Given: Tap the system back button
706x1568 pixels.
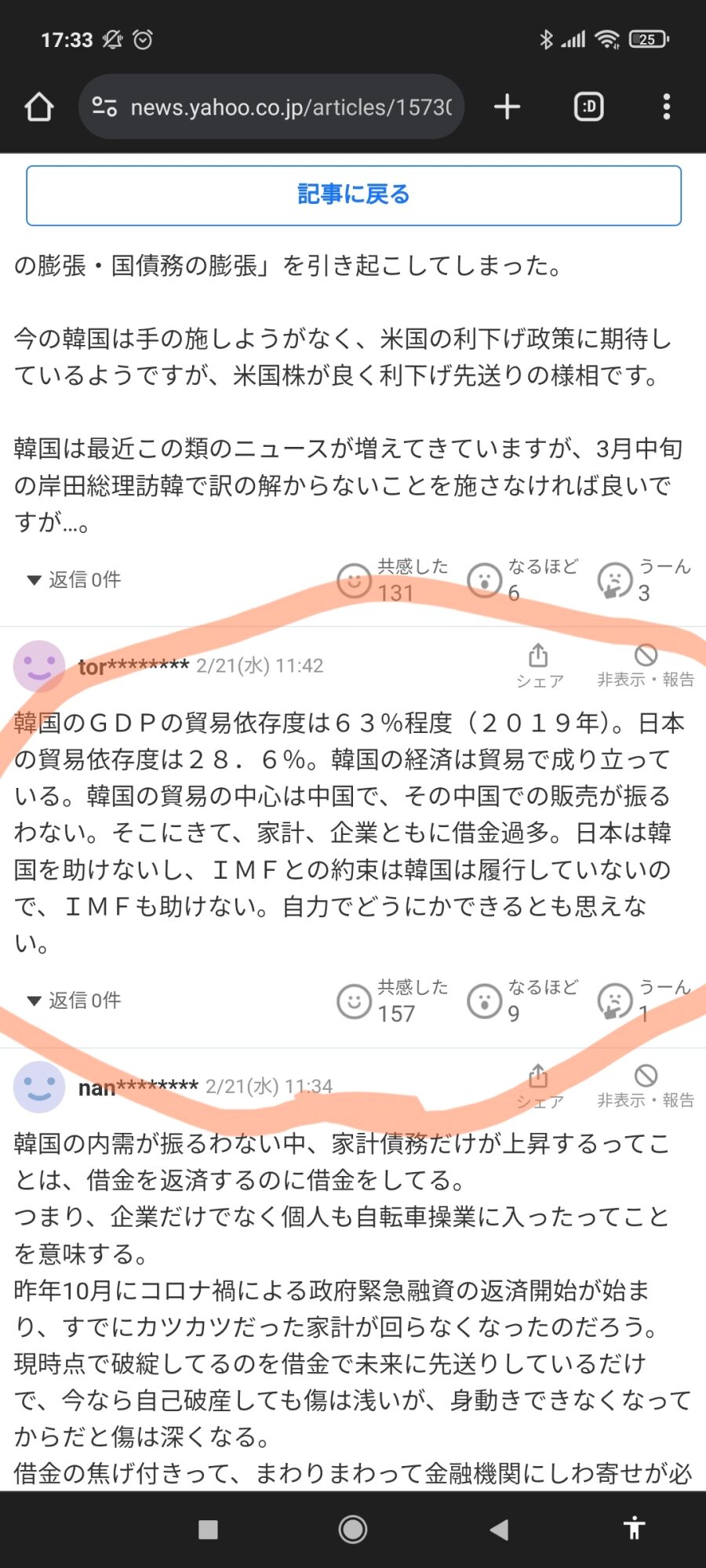Looking at the screenshot, I should 499,1530.
